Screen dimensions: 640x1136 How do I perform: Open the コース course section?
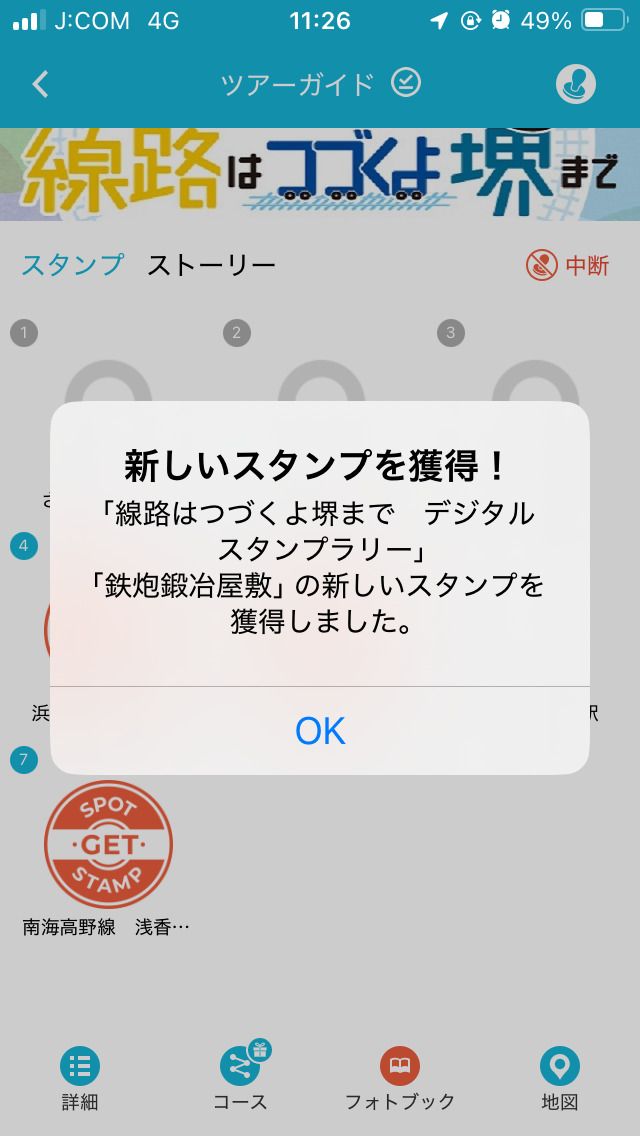(x=241, y=1080)
